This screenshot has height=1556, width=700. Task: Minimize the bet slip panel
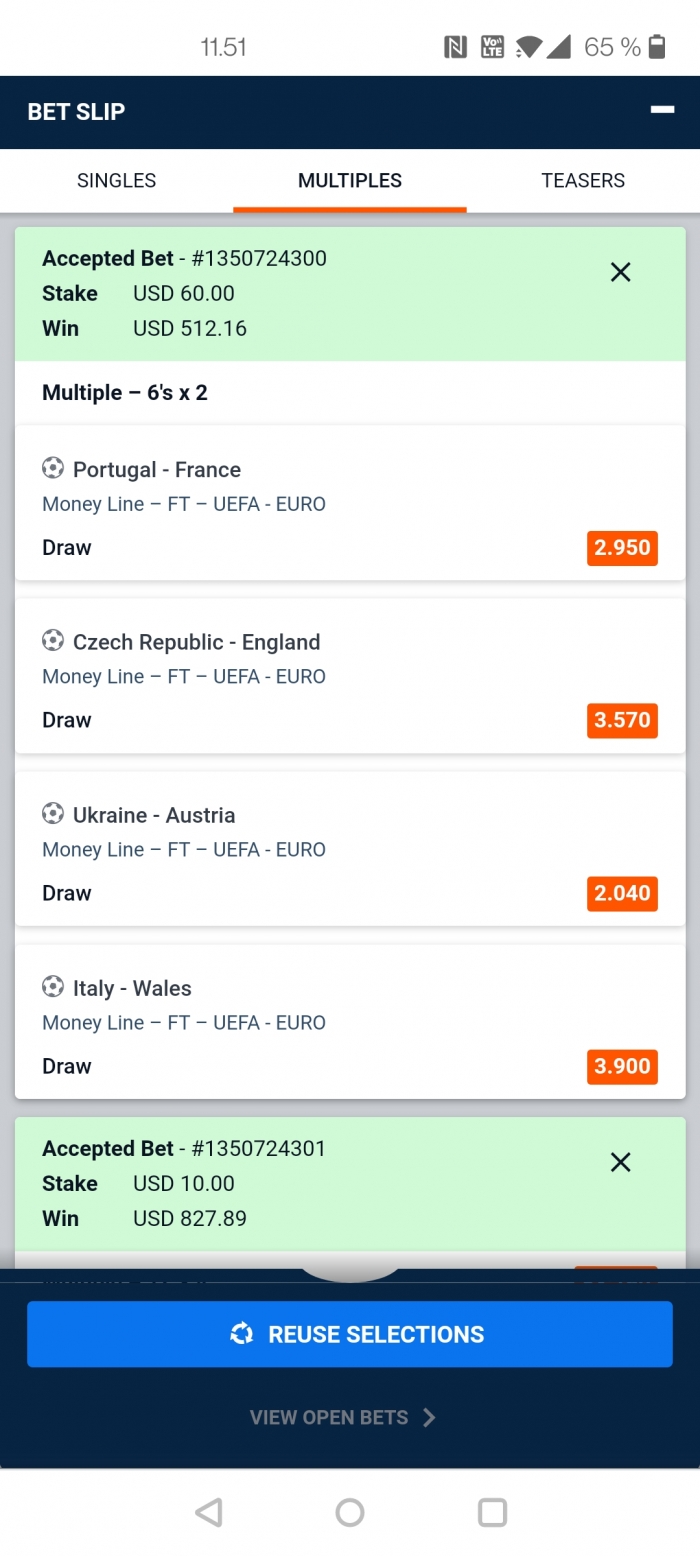[662, 110]
